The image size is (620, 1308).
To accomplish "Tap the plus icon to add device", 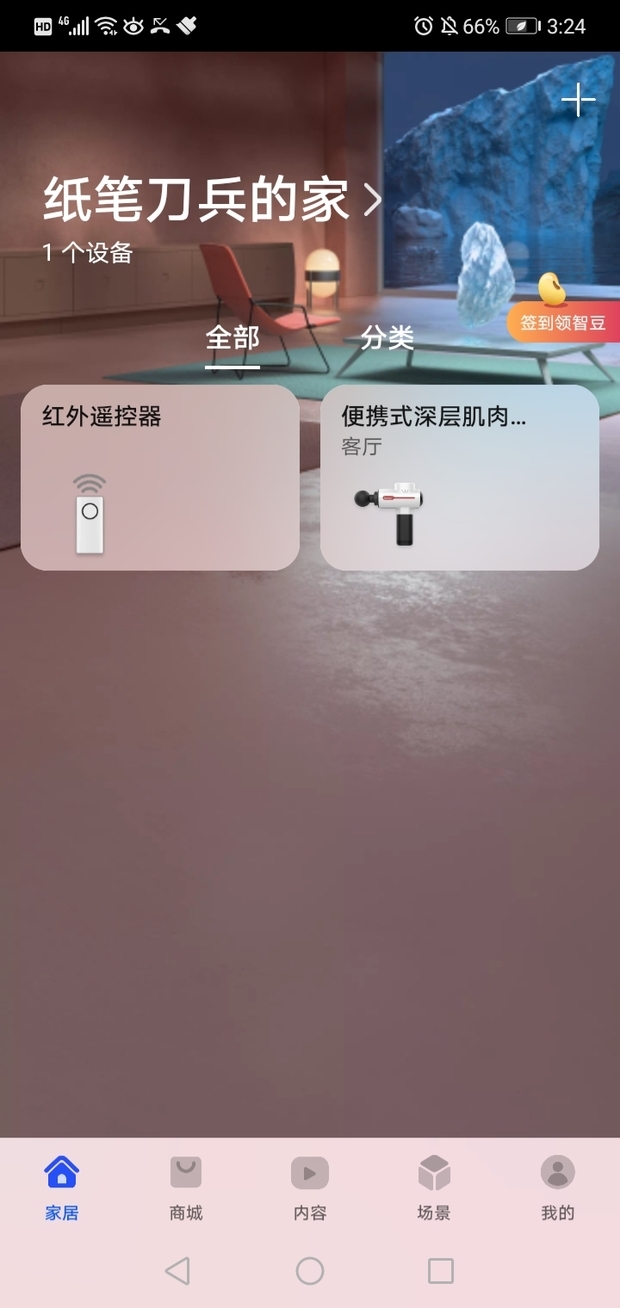I will (578, 100).
